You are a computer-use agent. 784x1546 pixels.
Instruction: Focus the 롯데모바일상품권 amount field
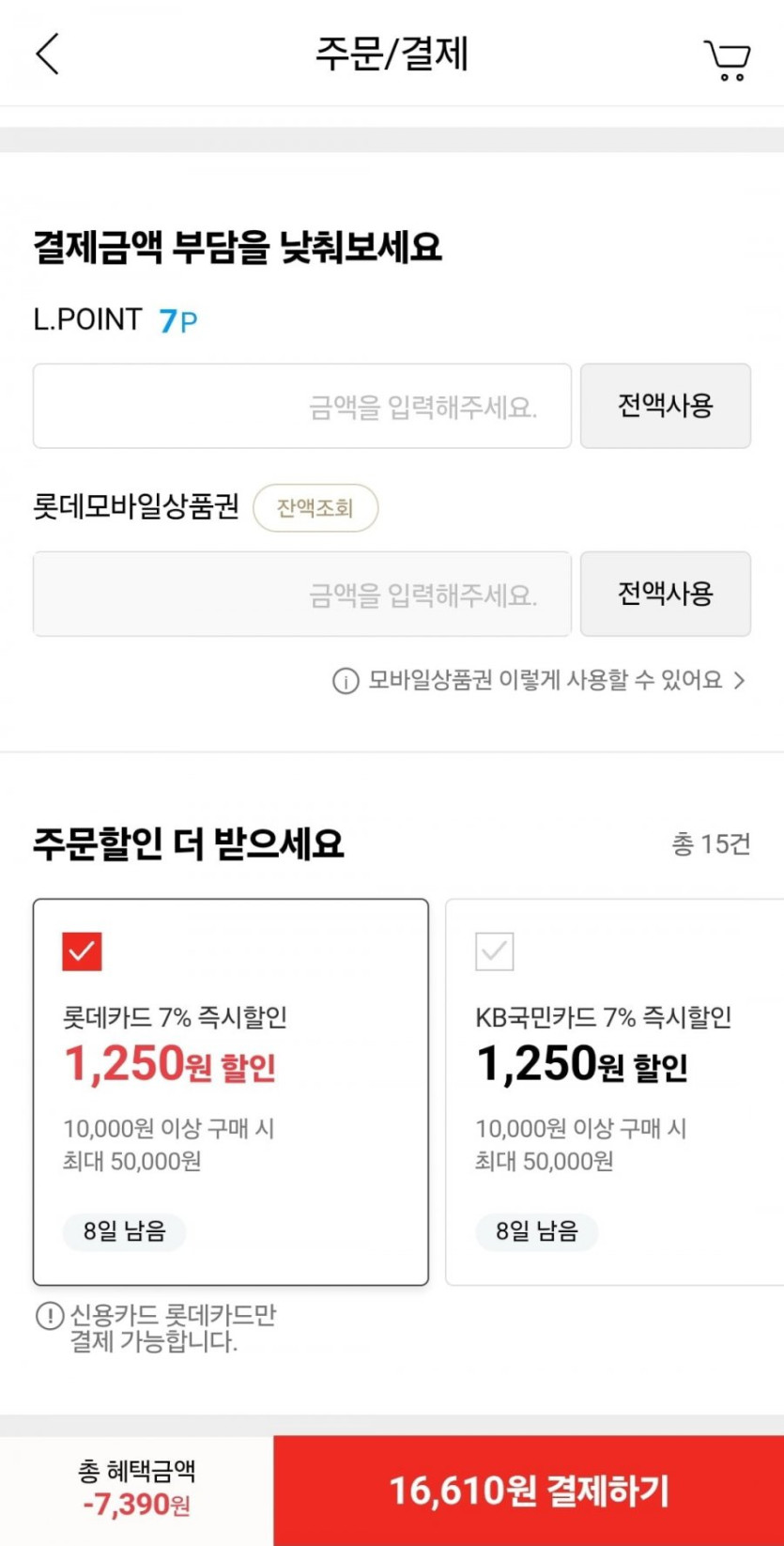(302, 594)
